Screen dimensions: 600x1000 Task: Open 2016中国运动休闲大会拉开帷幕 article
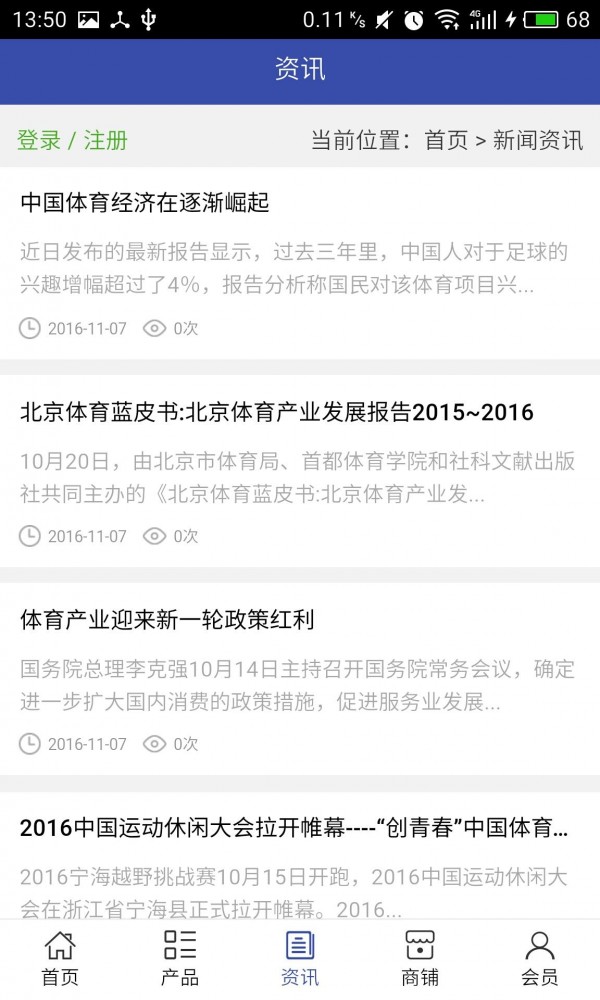pyautogui.click(x=294, y=828)
